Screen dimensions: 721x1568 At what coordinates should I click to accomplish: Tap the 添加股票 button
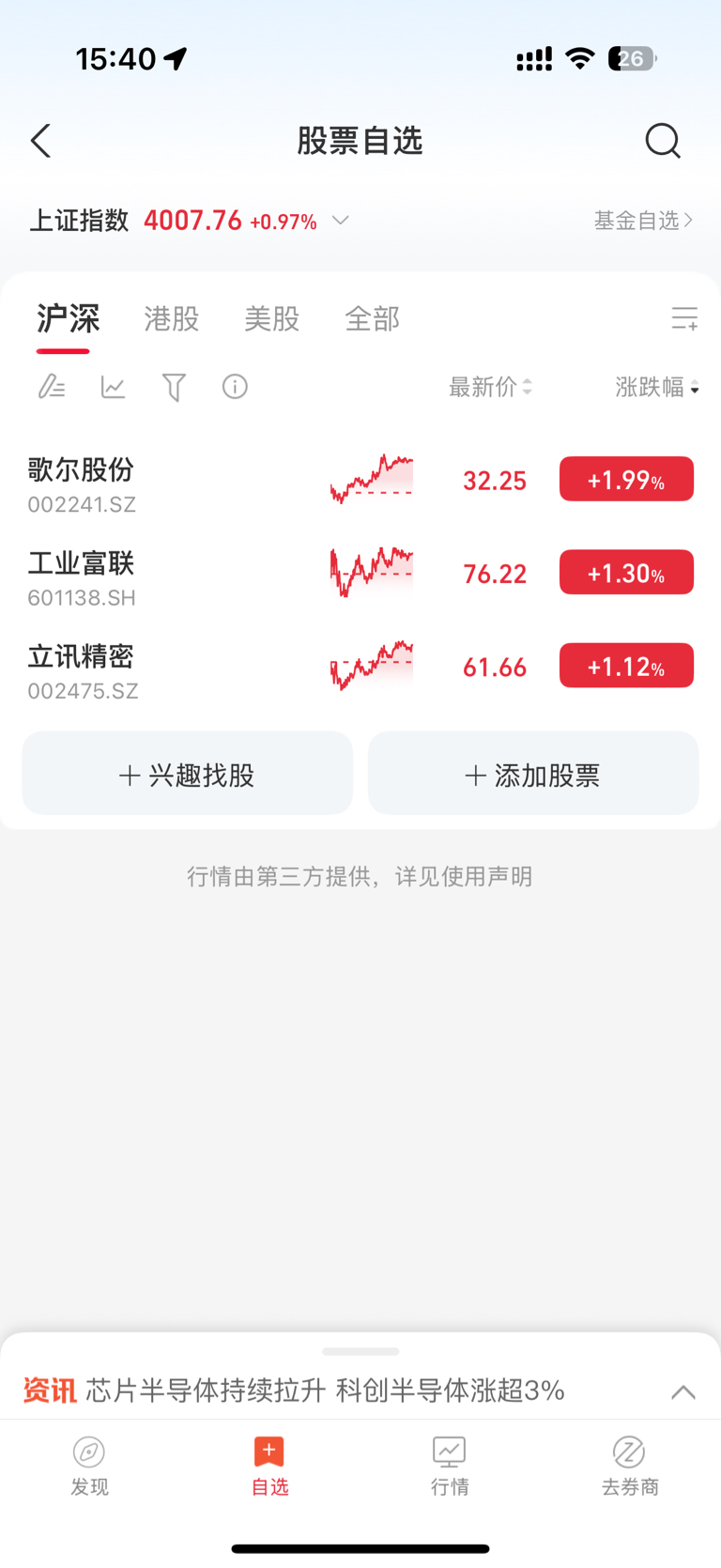(532, 775)
